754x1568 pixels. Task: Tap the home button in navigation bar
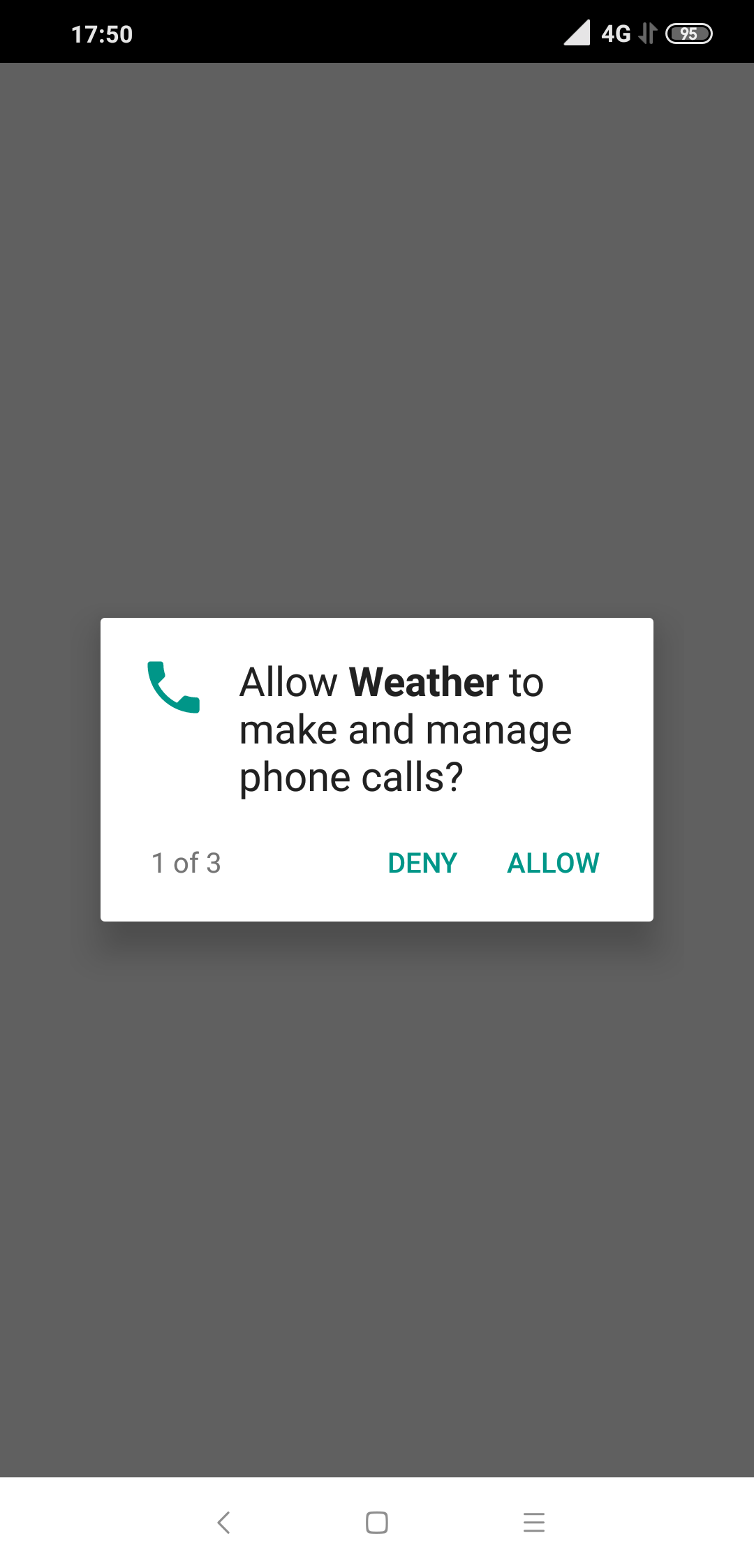[377, 1522]
